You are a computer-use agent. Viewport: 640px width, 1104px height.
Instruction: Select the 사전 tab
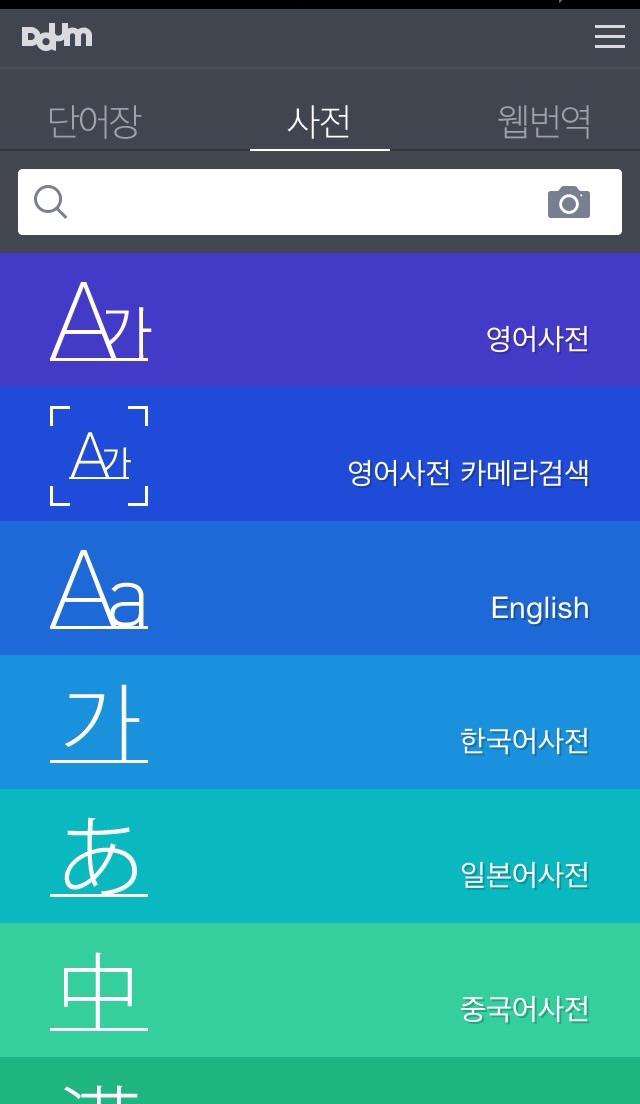click(x=319, y=122)
